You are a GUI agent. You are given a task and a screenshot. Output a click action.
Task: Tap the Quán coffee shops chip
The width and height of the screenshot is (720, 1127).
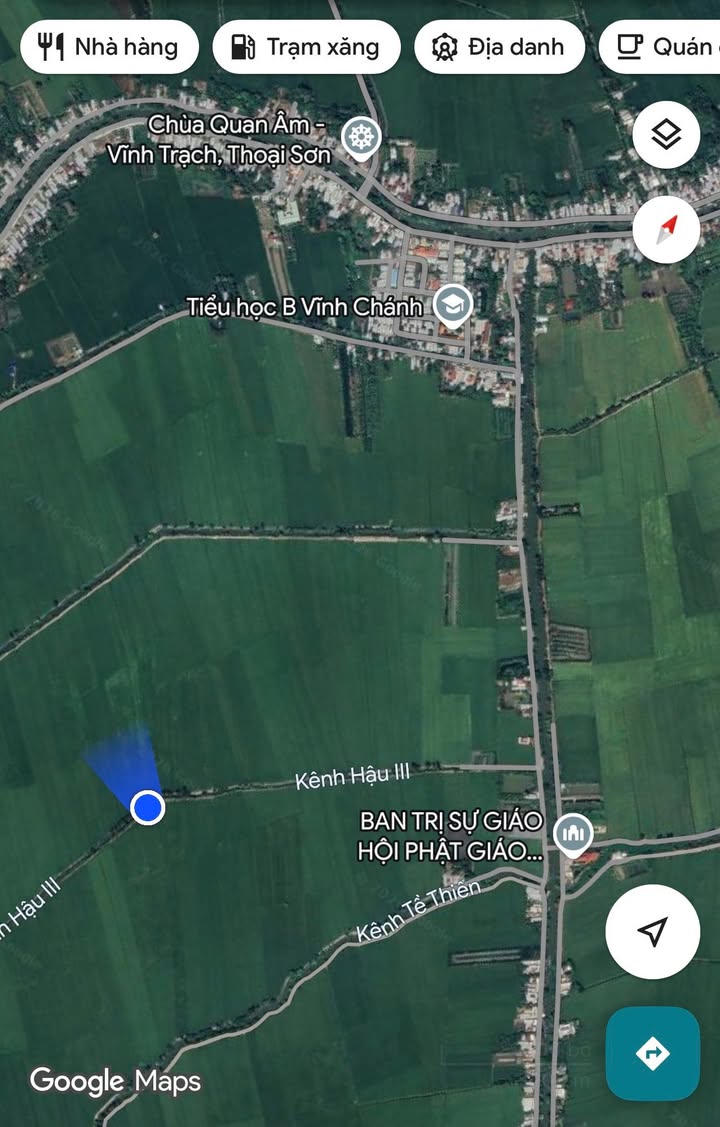(662, 46)
